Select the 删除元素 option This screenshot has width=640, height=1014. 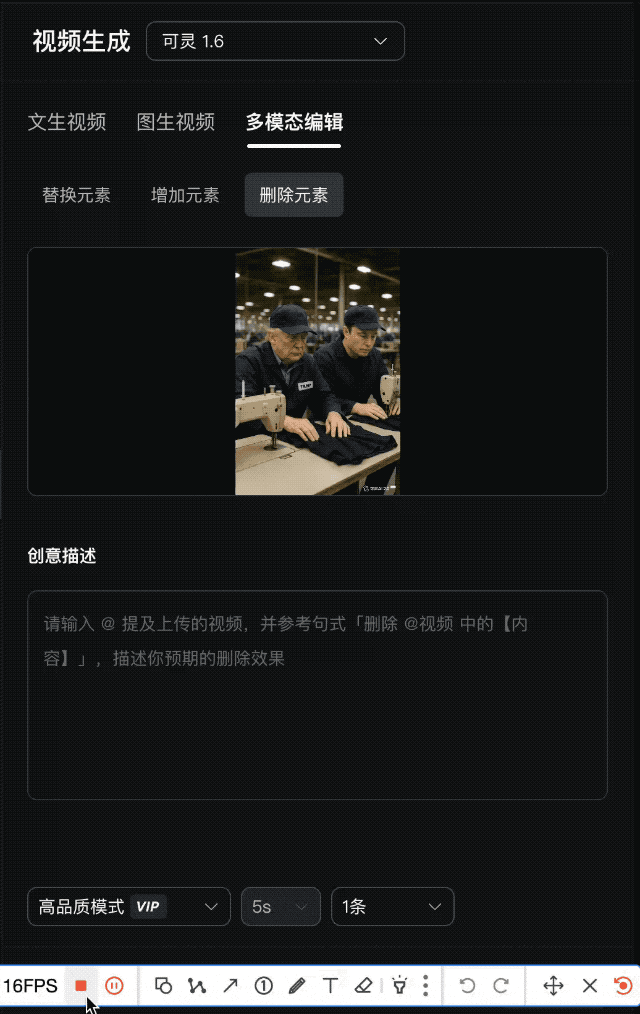click(x=294, y=195)
